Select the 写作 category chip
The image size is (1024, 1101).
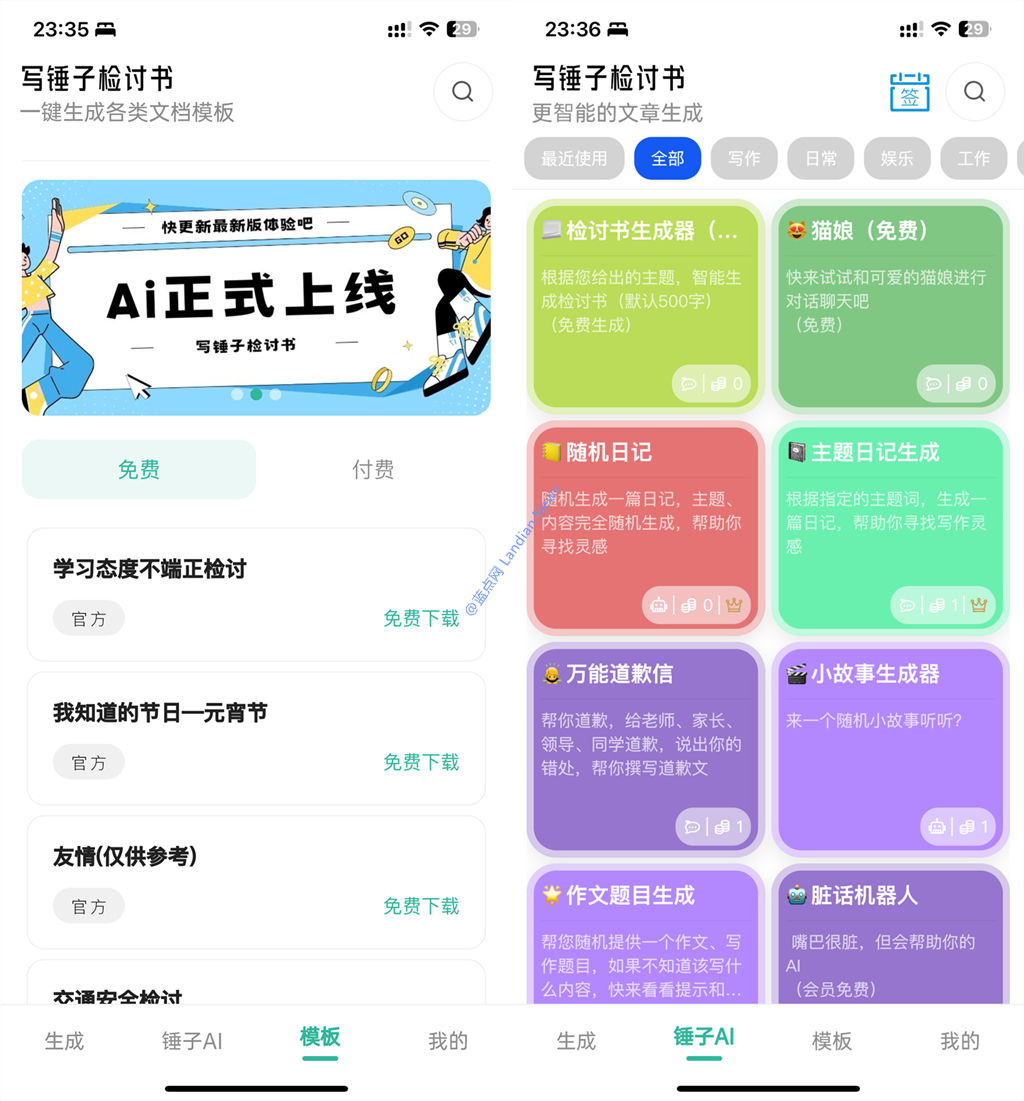(x=744, y=158)
